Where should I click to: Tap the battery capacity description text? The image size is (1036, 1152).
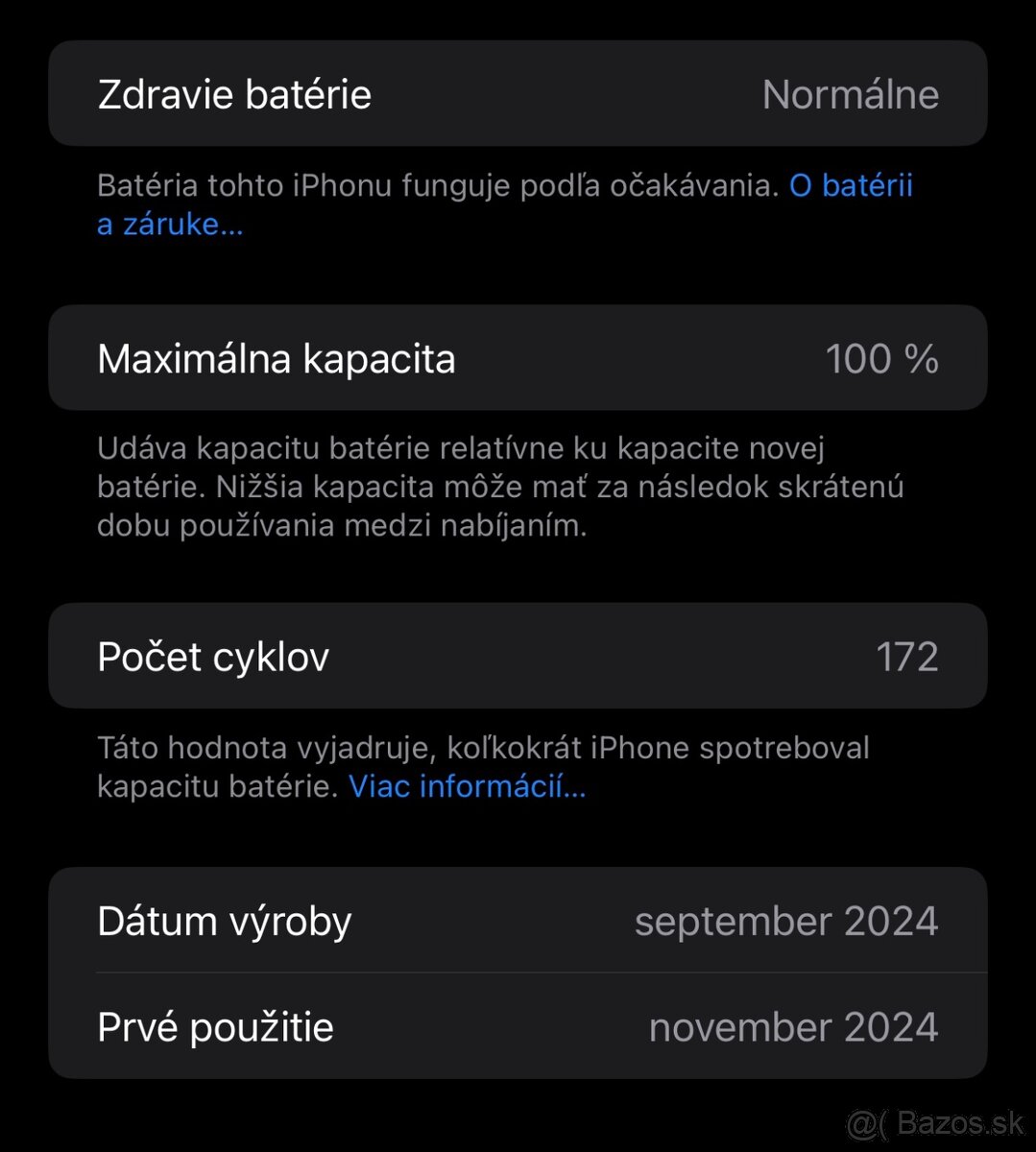499,487
